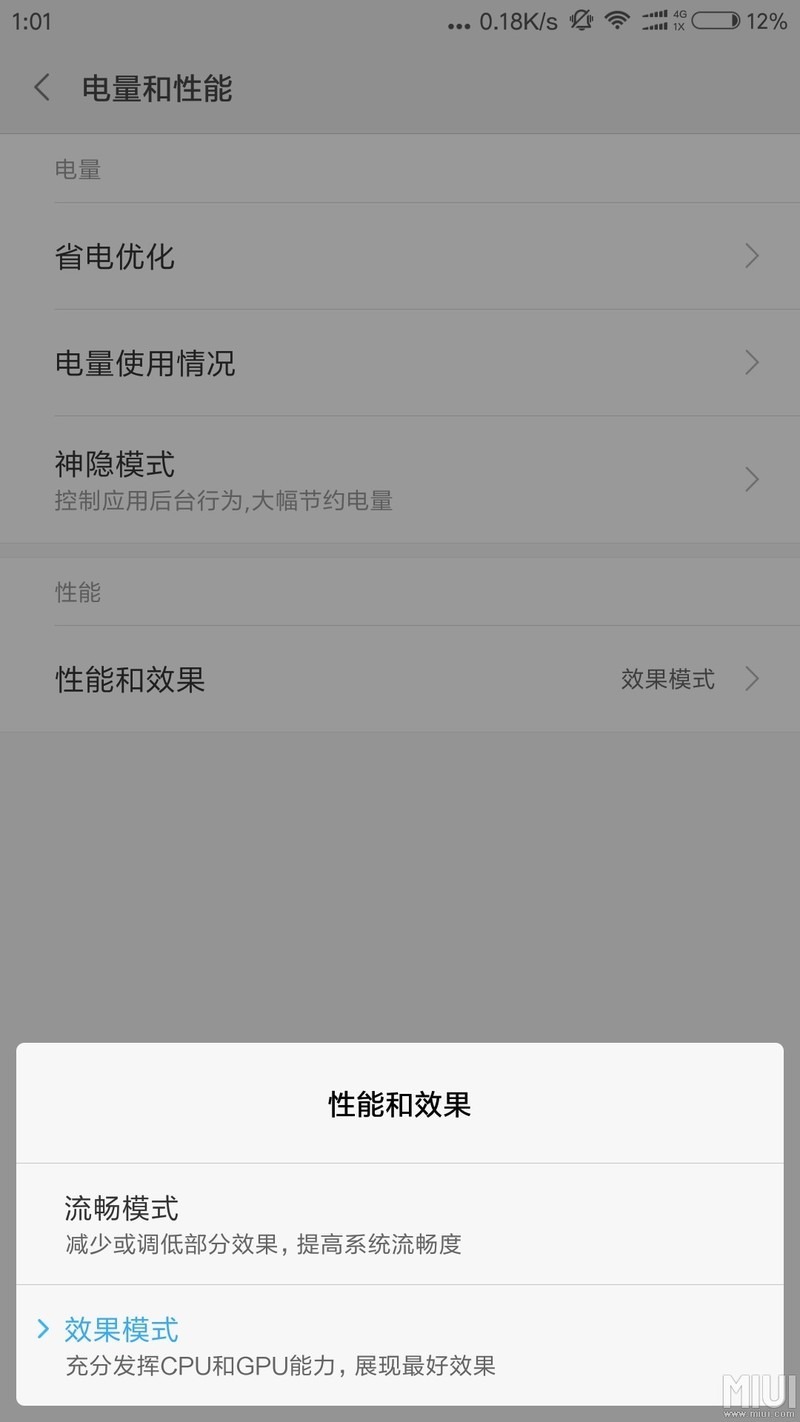Click the cellular signal bars icon
Viewport: 800px width, 1422px height.
click(654, 20)
